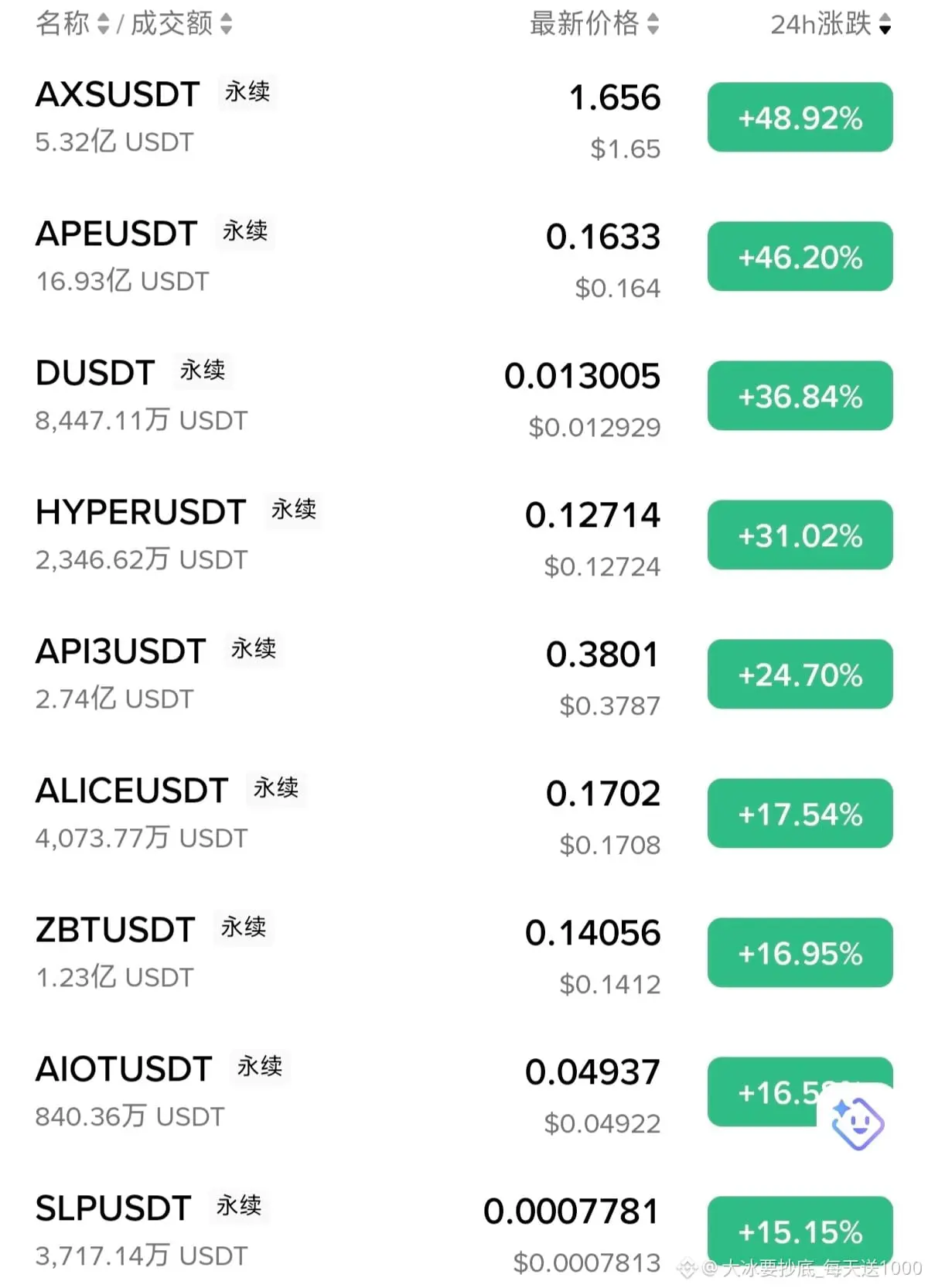Open the AXSUSDT perpetual contract
Viewport: 928px width, 1288px height.
[118, 95]
